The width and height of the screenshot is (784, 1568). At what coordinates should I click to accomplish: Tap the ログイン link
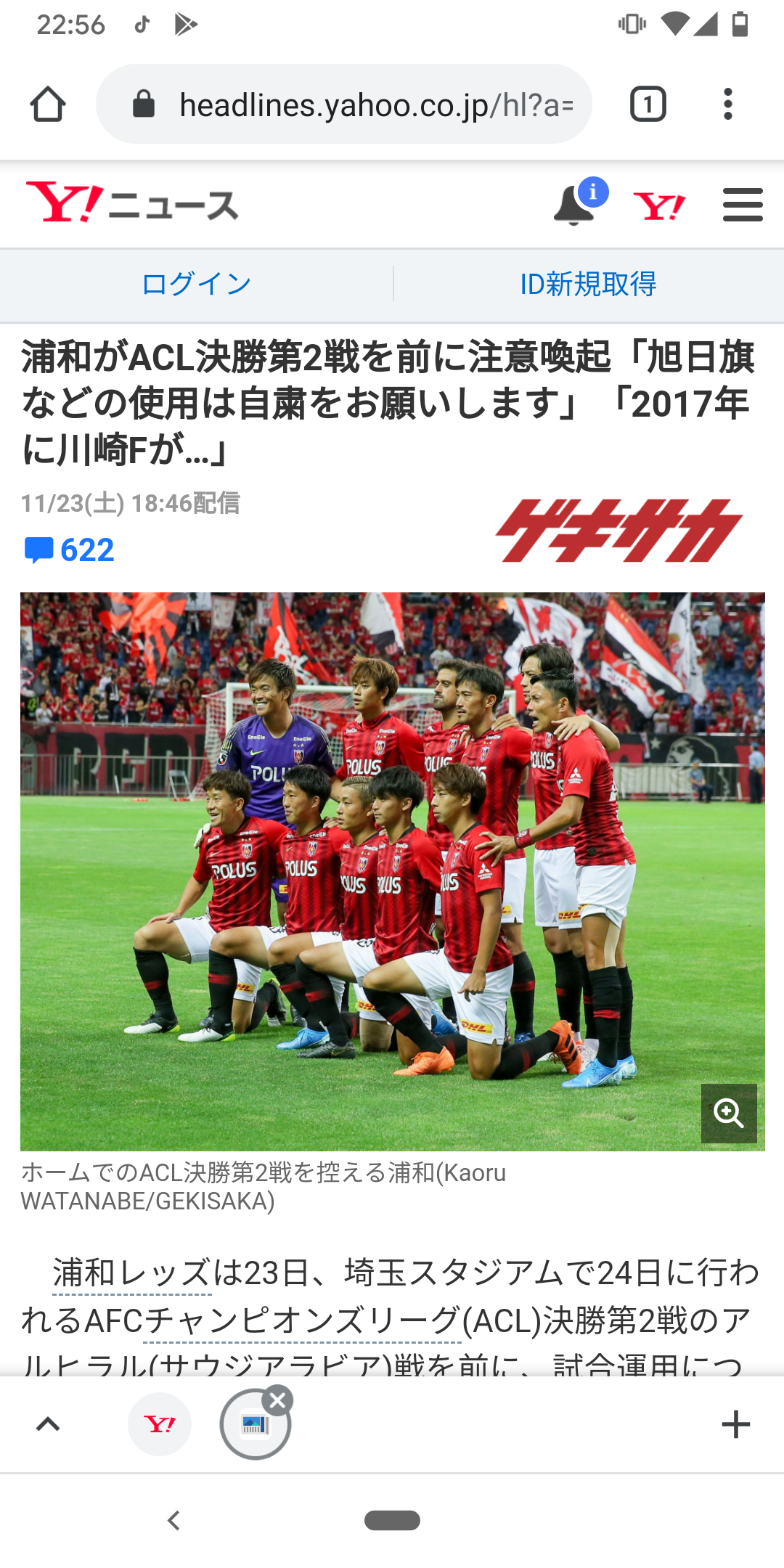pos(196,284)
